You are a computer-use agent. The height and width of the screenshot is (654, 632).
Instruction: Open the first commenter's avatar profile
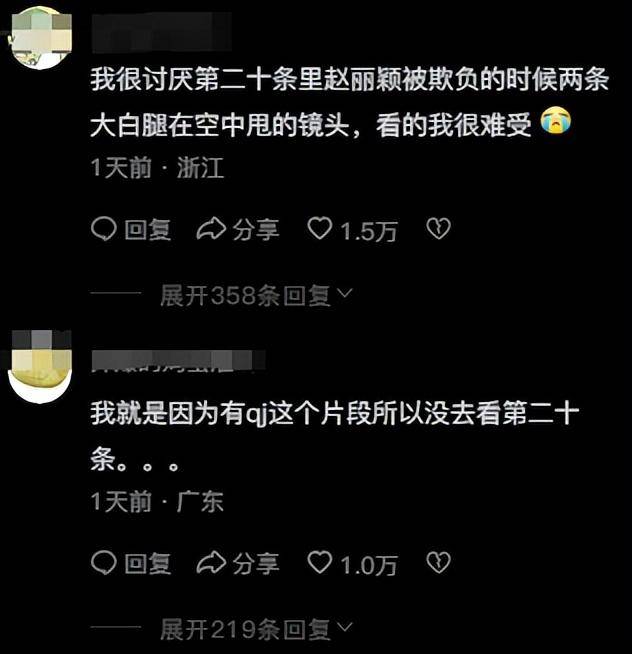[40, 37]
